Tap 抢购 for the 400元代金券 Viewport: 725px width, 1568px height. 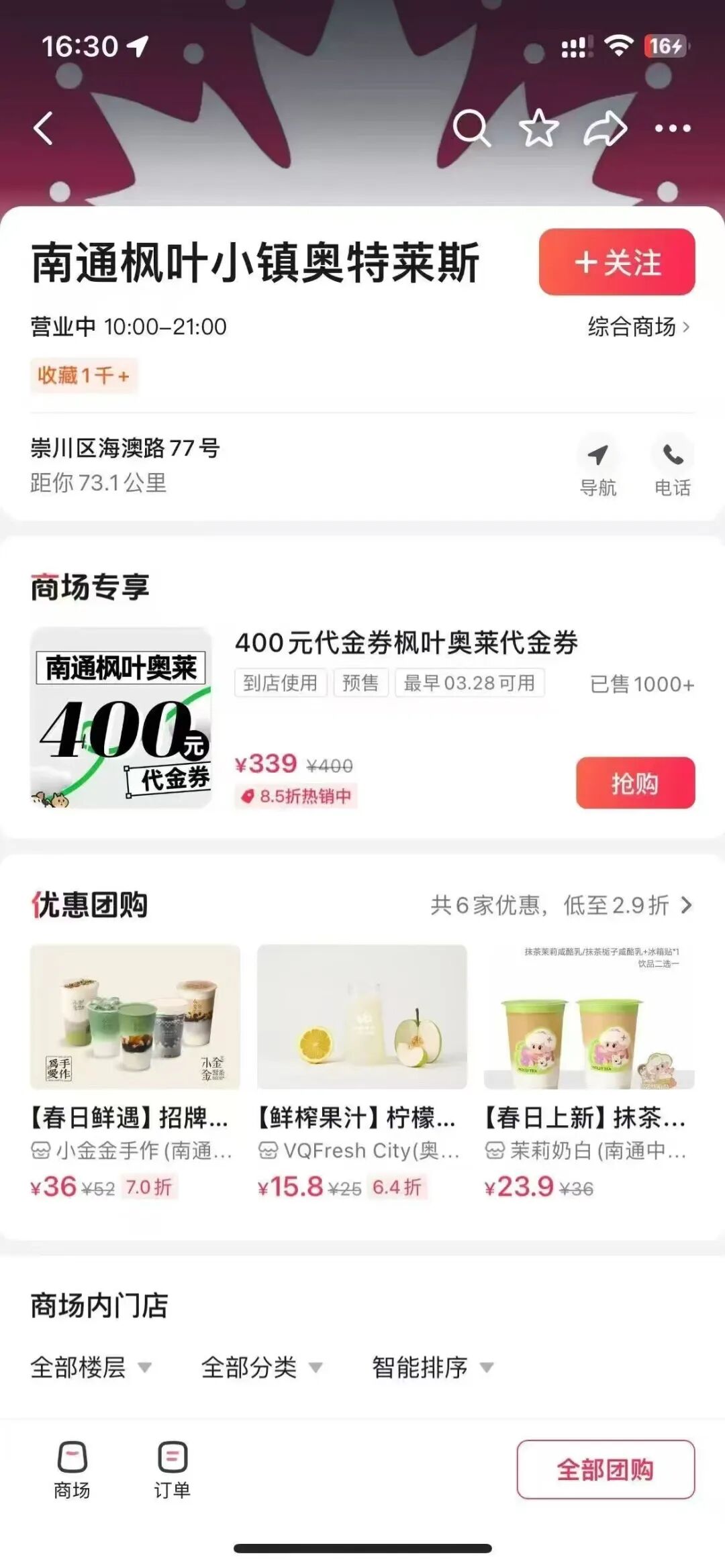[x=635, y=783]
